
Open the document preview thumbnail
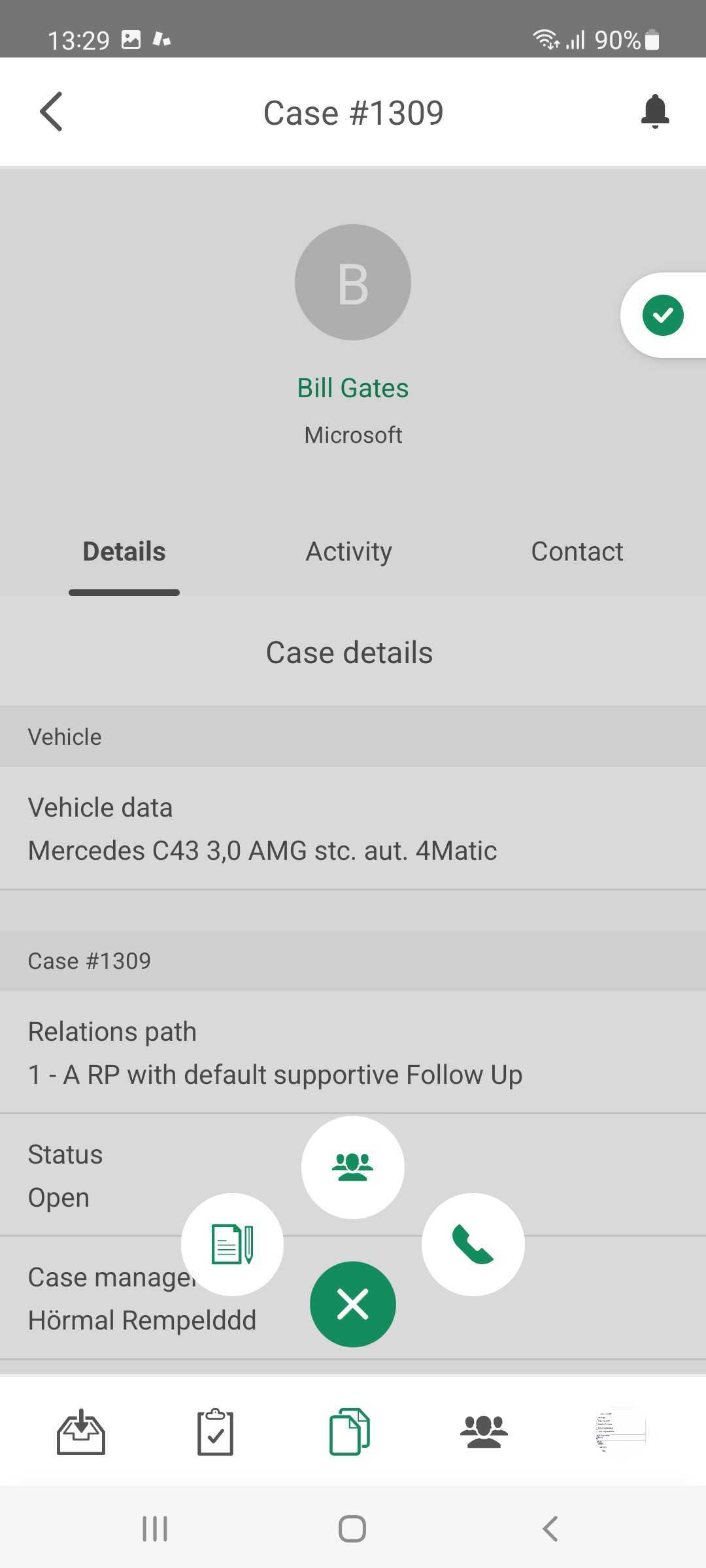[x=620, y=1429]
